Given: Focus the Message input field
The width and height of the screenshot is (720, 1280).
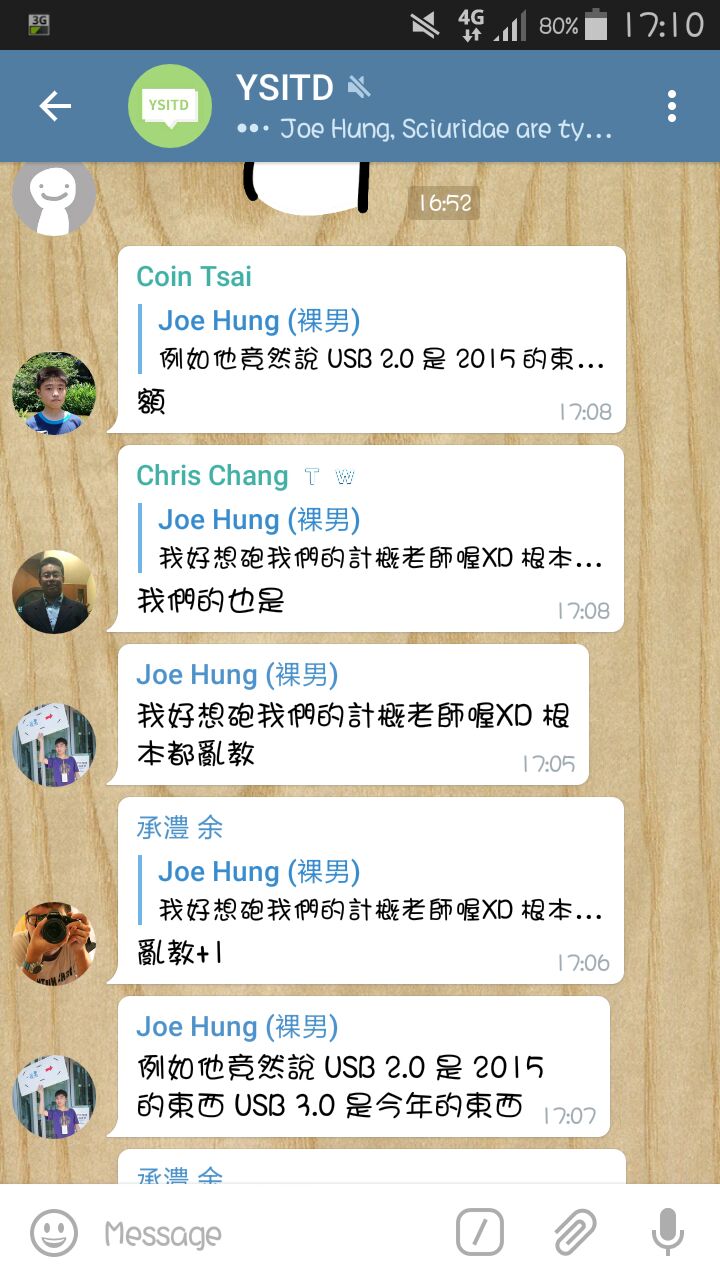Looking at the screenshot, I should point(270,1233).
